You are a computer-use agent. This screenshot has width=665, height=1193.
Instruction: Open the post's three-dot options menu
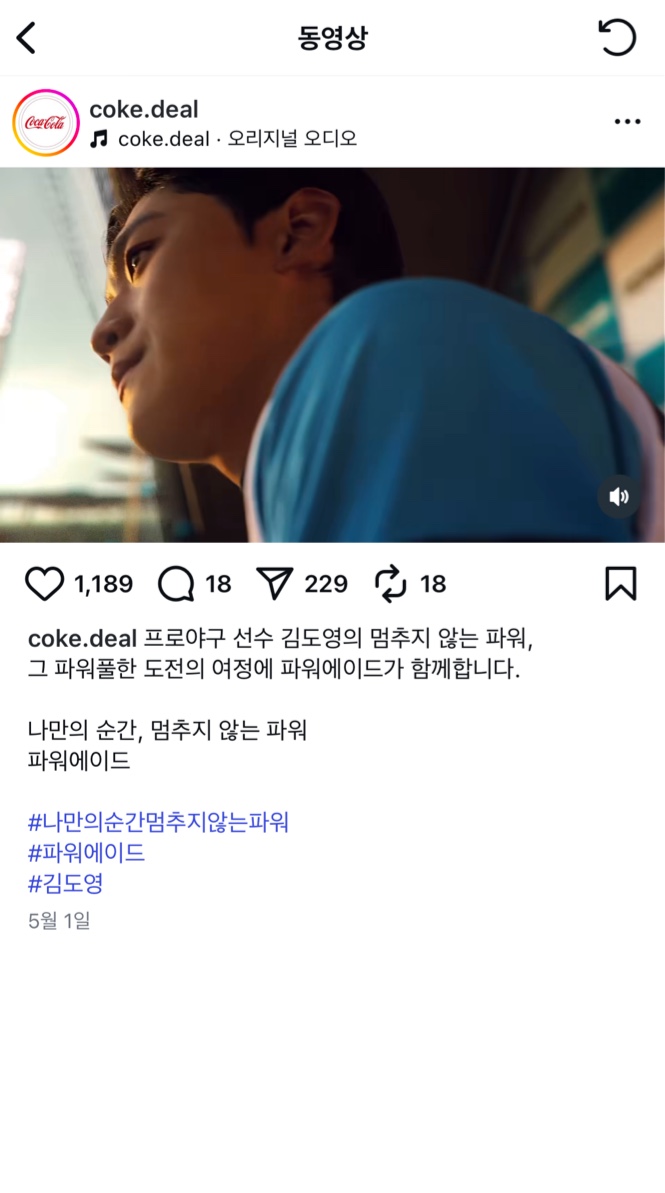coord(627,122)
